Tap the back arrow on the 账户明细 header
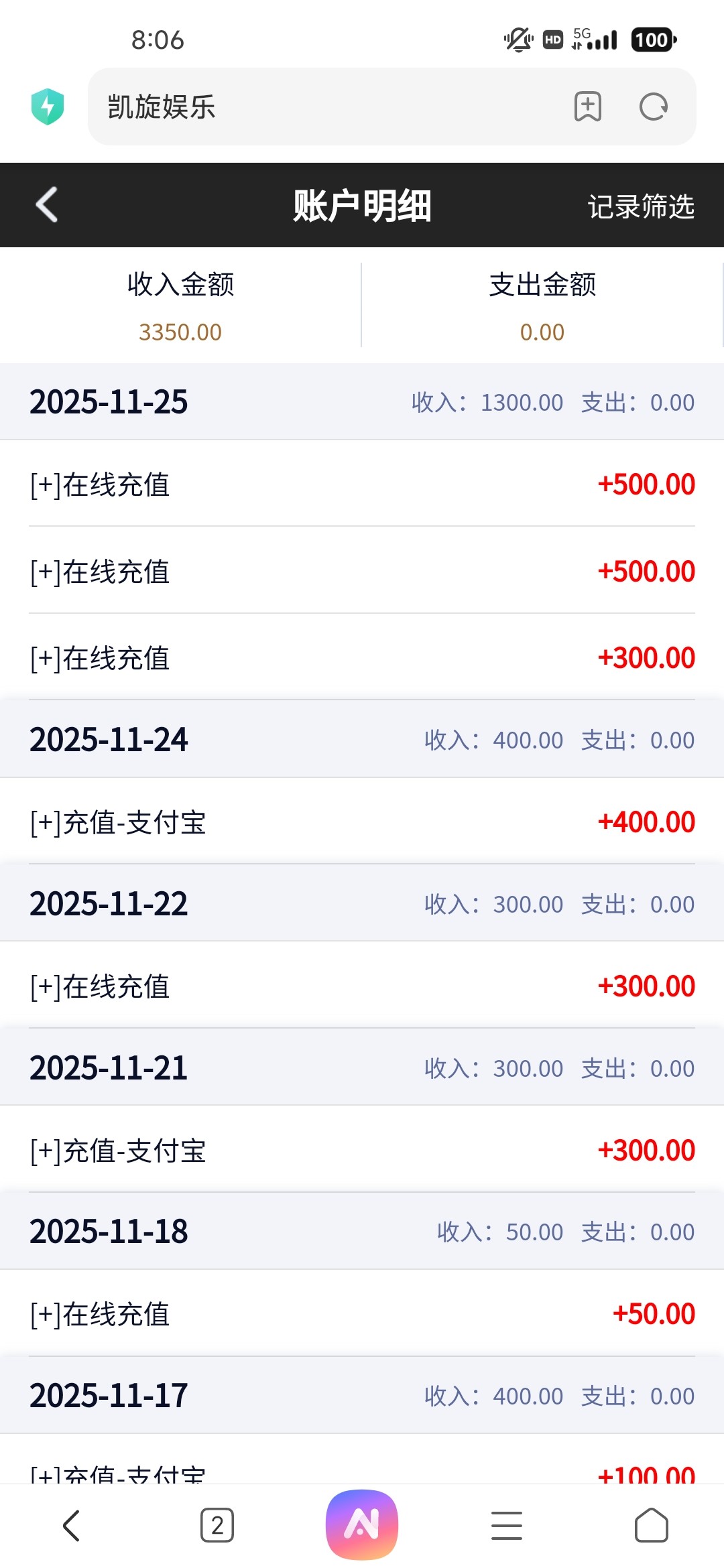 click(46, 204)
